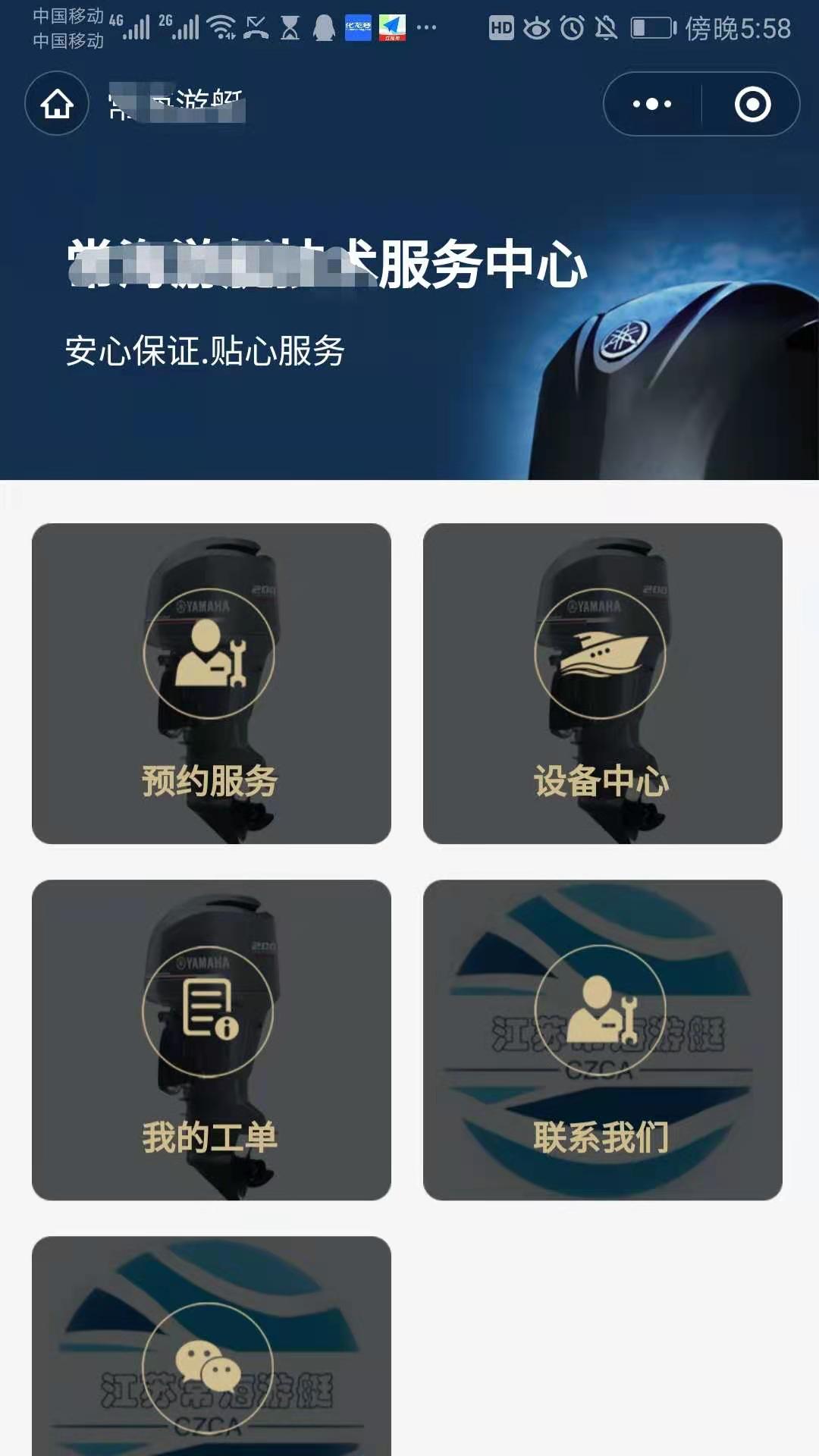Go to the mini program home
The image size is (819, 1456).
click(57, 104)
